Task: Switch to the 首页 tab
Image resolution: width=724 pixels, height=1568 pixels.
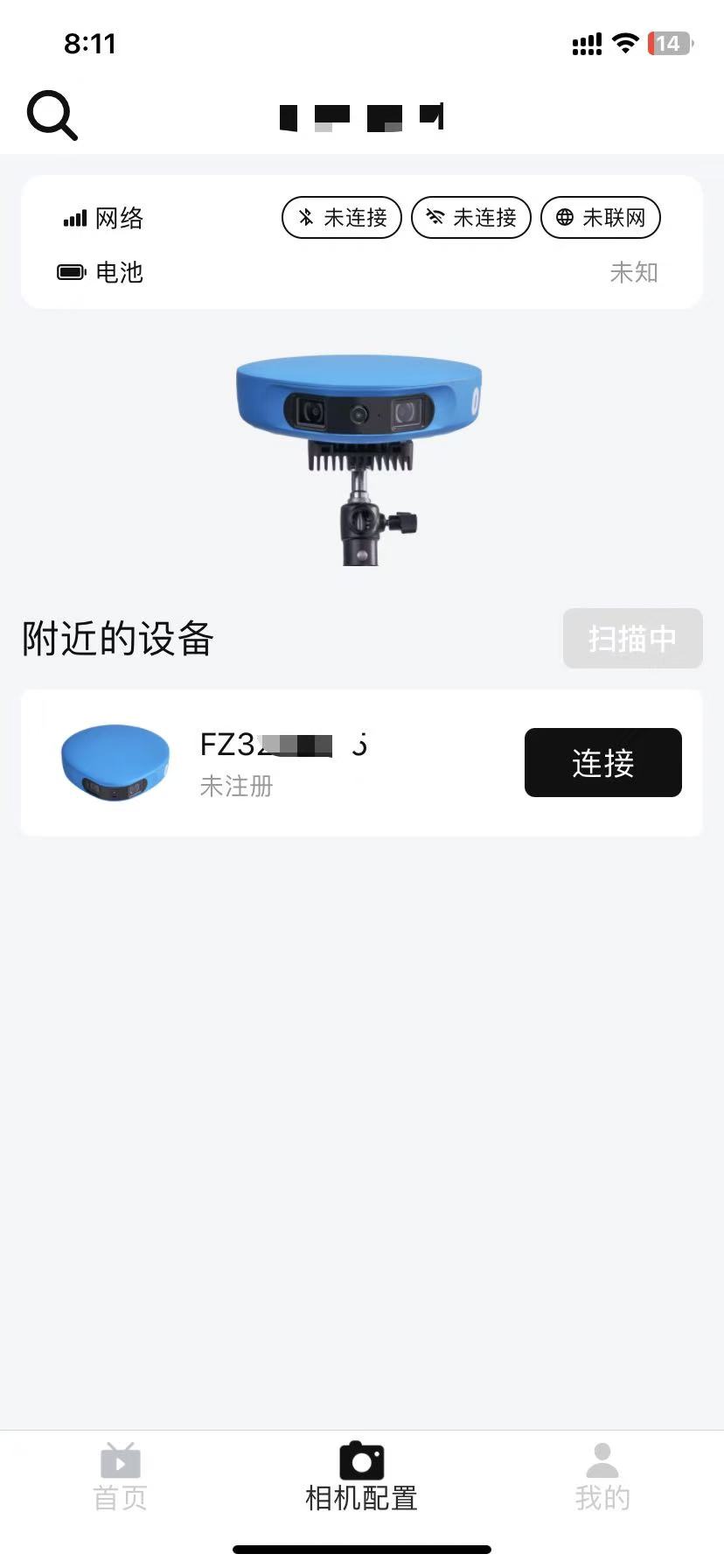Action: point(120,1476)
